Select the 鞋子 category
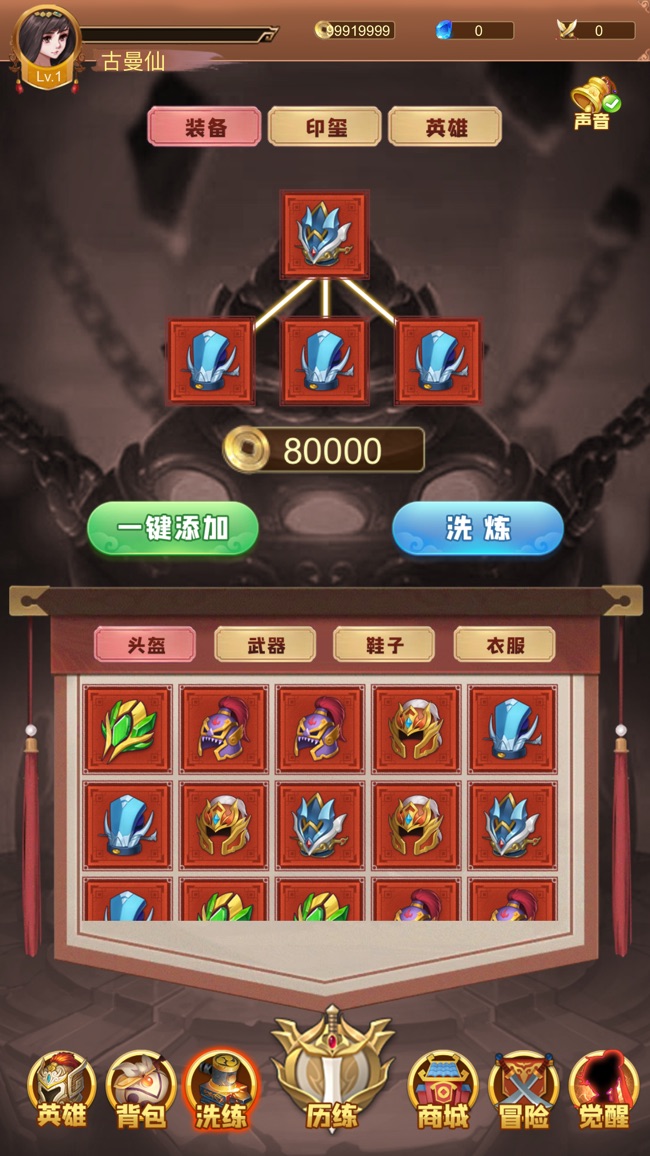 pos(384,644)
